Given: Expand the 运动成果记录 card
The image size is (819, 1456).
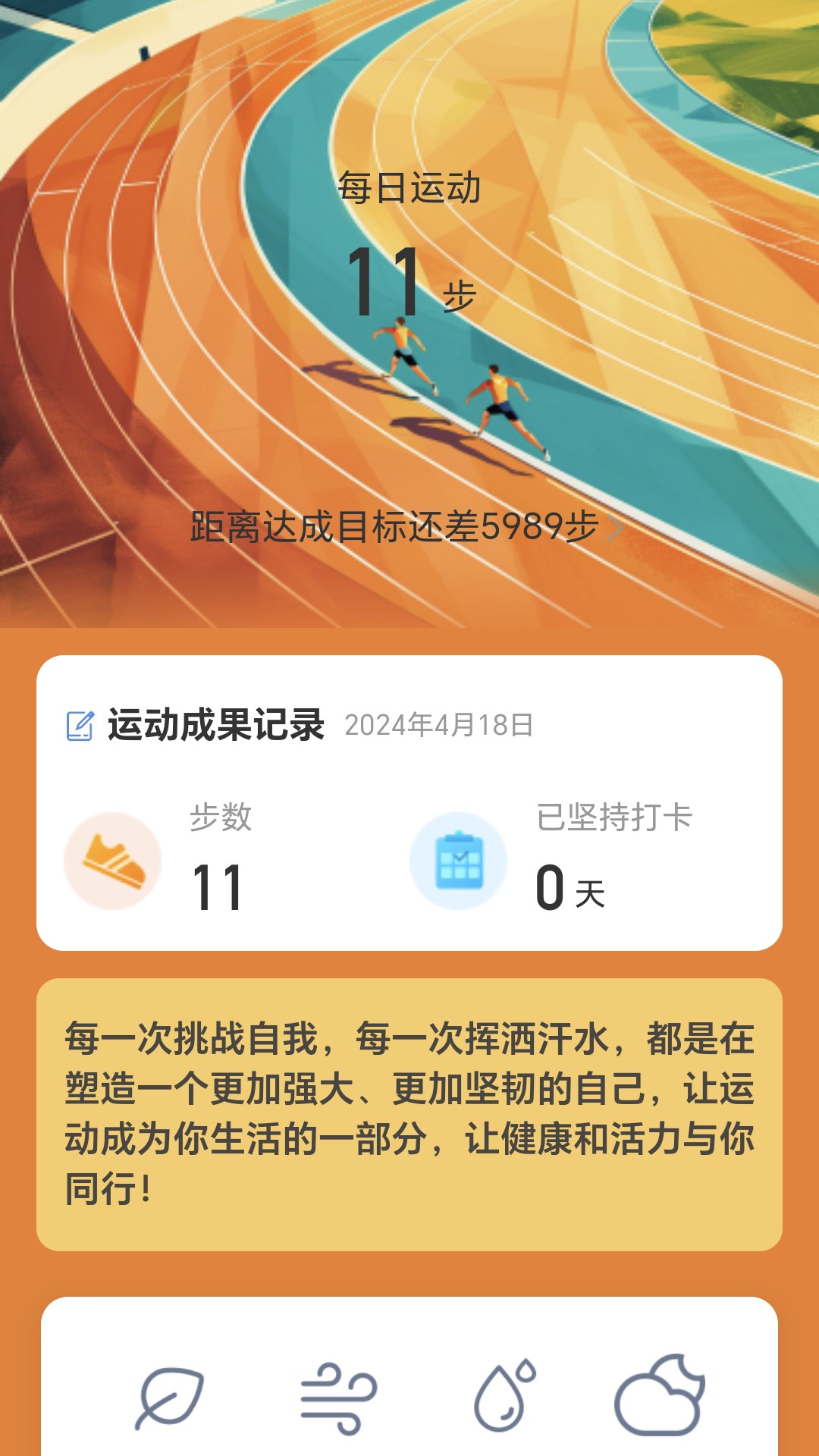Looking at the screenshot, I should (409, 804).
